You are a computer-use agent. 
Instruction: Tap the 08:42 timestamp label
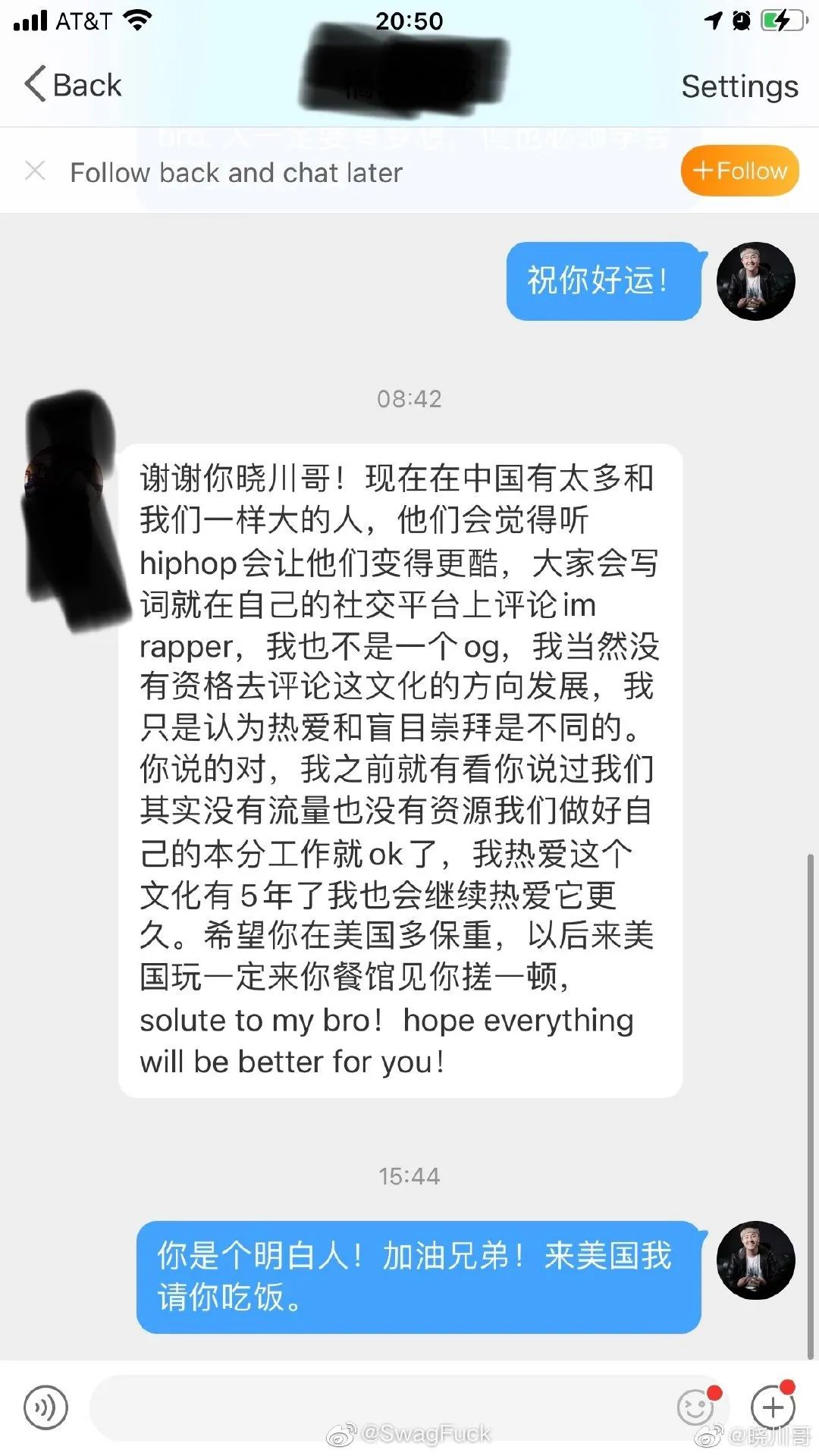[x=409, y=400]
